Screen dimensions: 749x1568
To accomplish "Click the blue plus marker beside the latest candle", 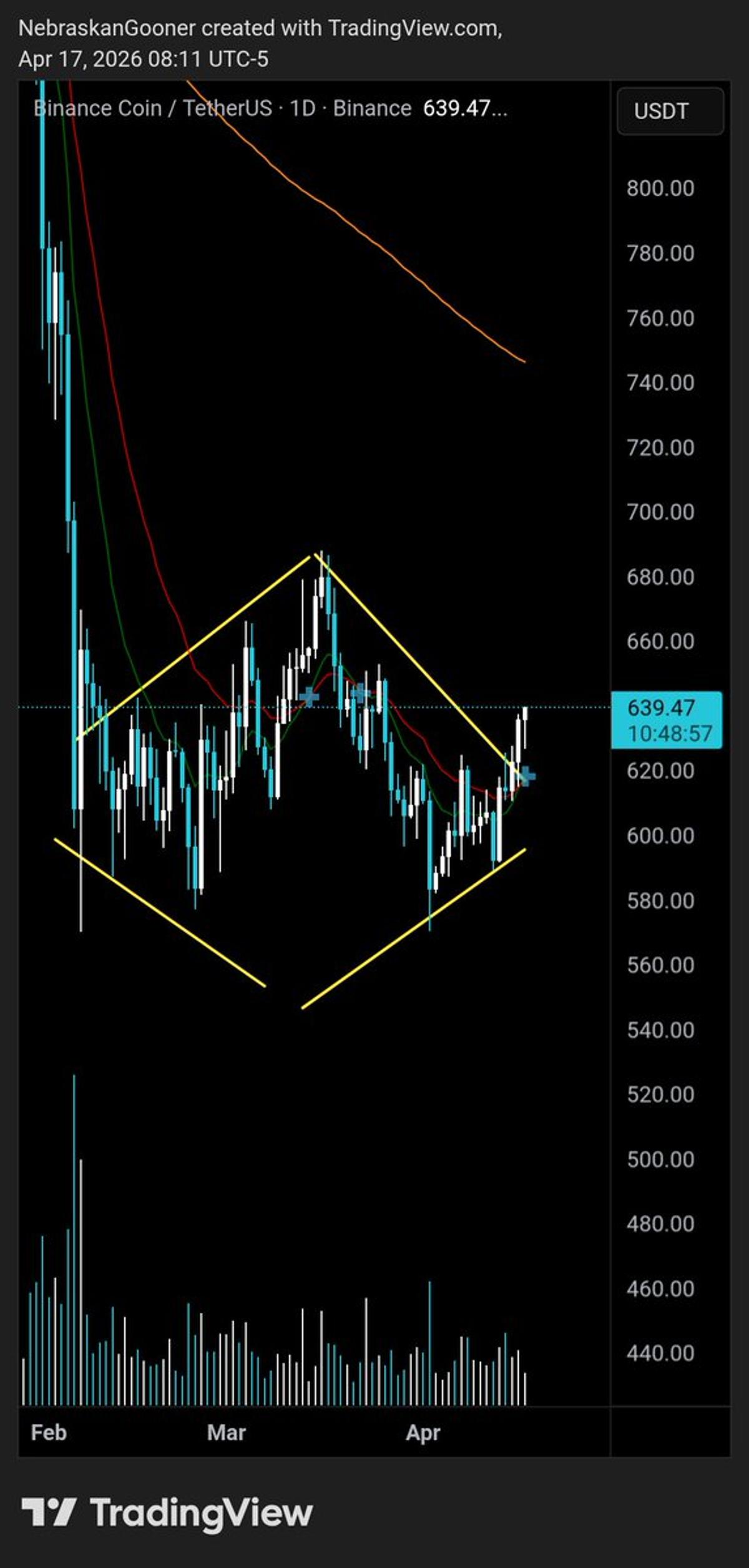I will click(528, 777).
